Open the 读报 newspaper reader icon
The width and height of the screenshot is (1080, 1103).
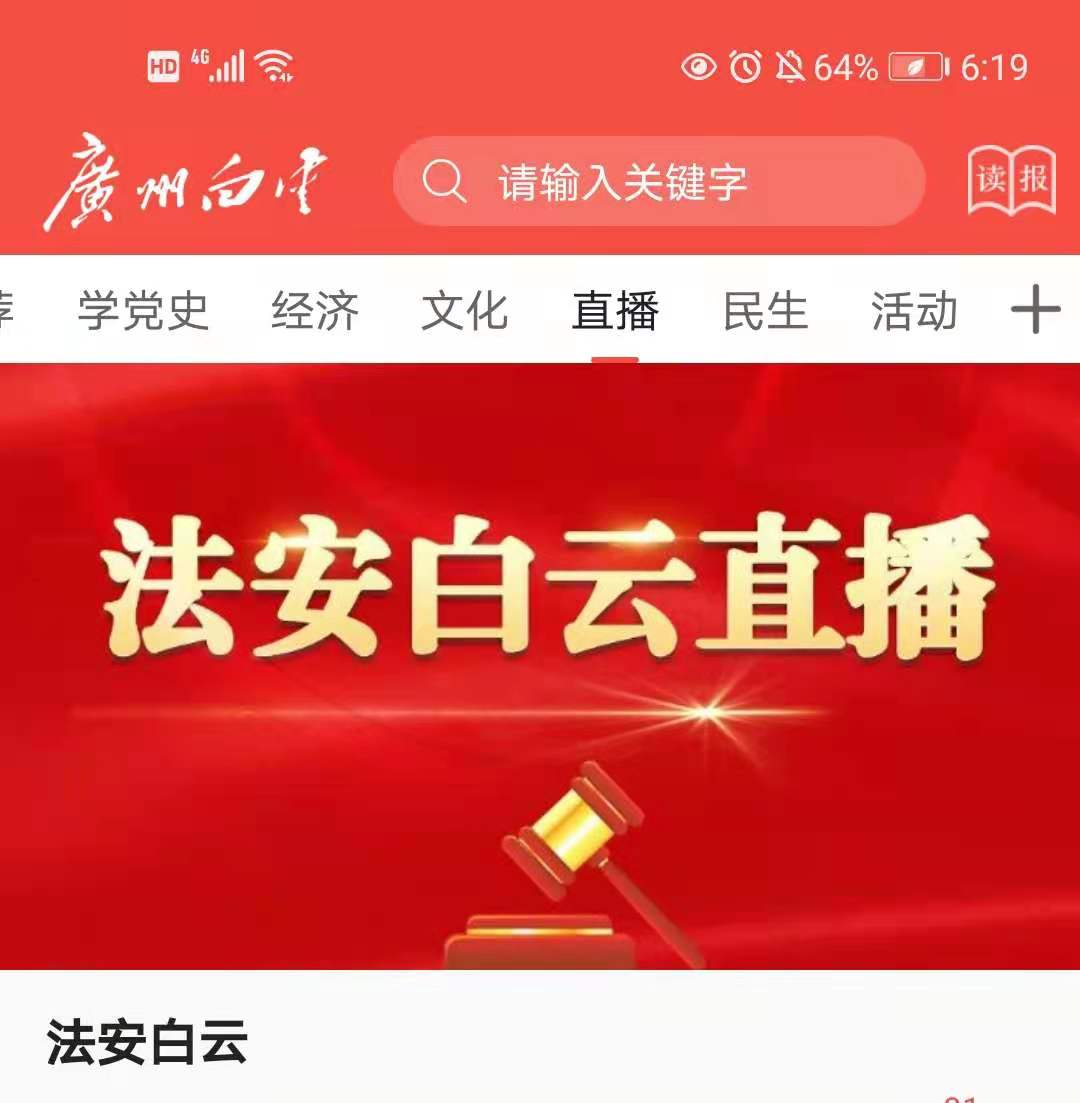(x=1011, y=181)
